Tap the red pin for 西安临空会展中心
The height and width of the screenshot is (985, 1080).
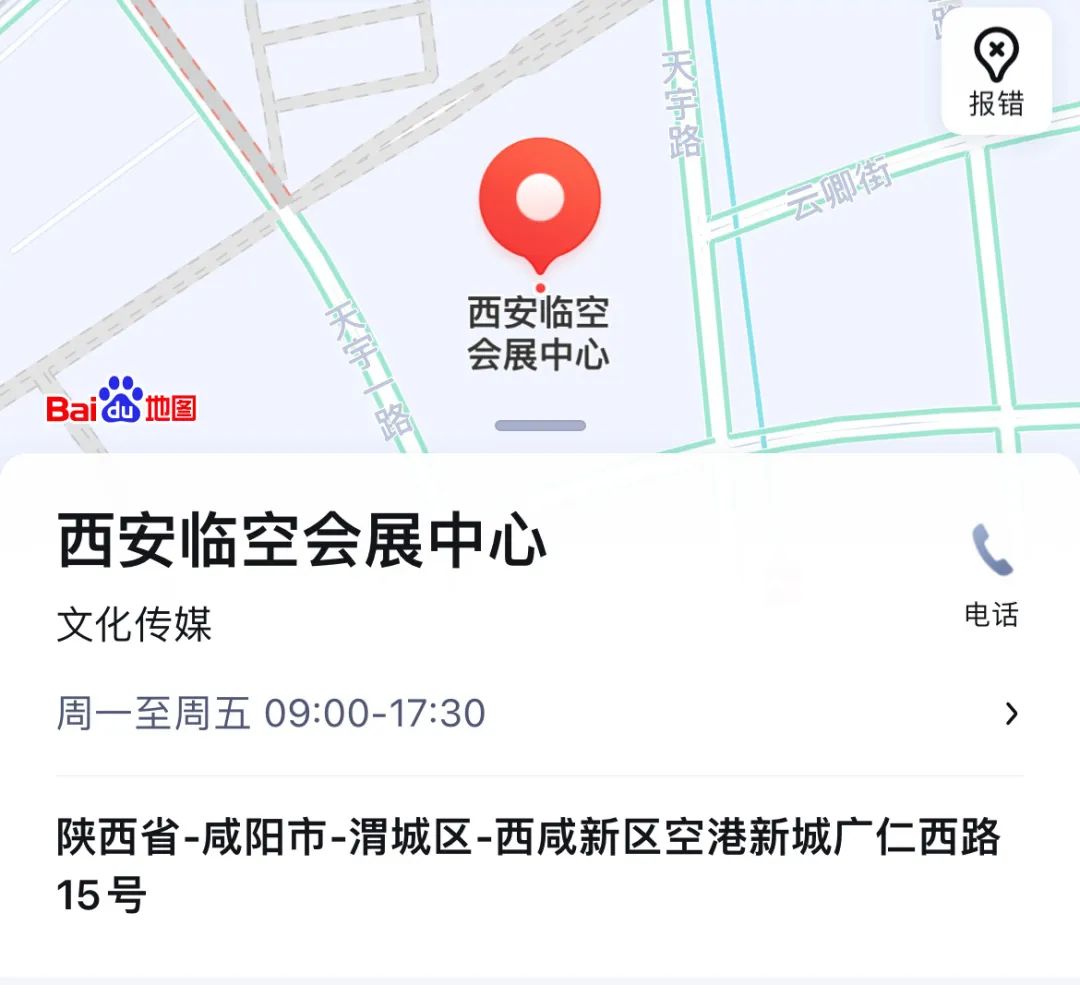pos(540,202)
